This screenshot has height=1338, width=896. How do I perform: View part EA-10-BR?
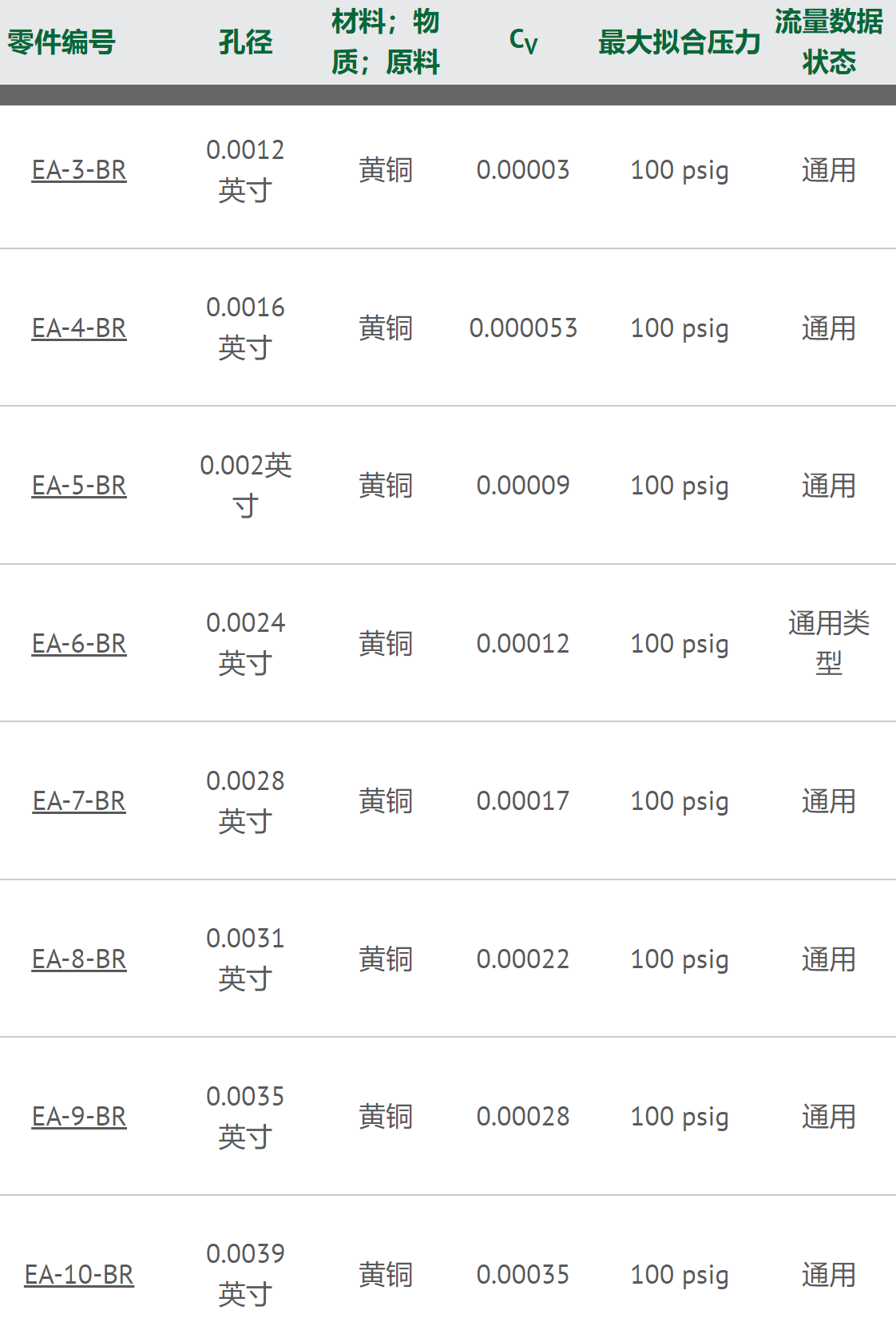pyautogui.click(x=79, y=1275)
